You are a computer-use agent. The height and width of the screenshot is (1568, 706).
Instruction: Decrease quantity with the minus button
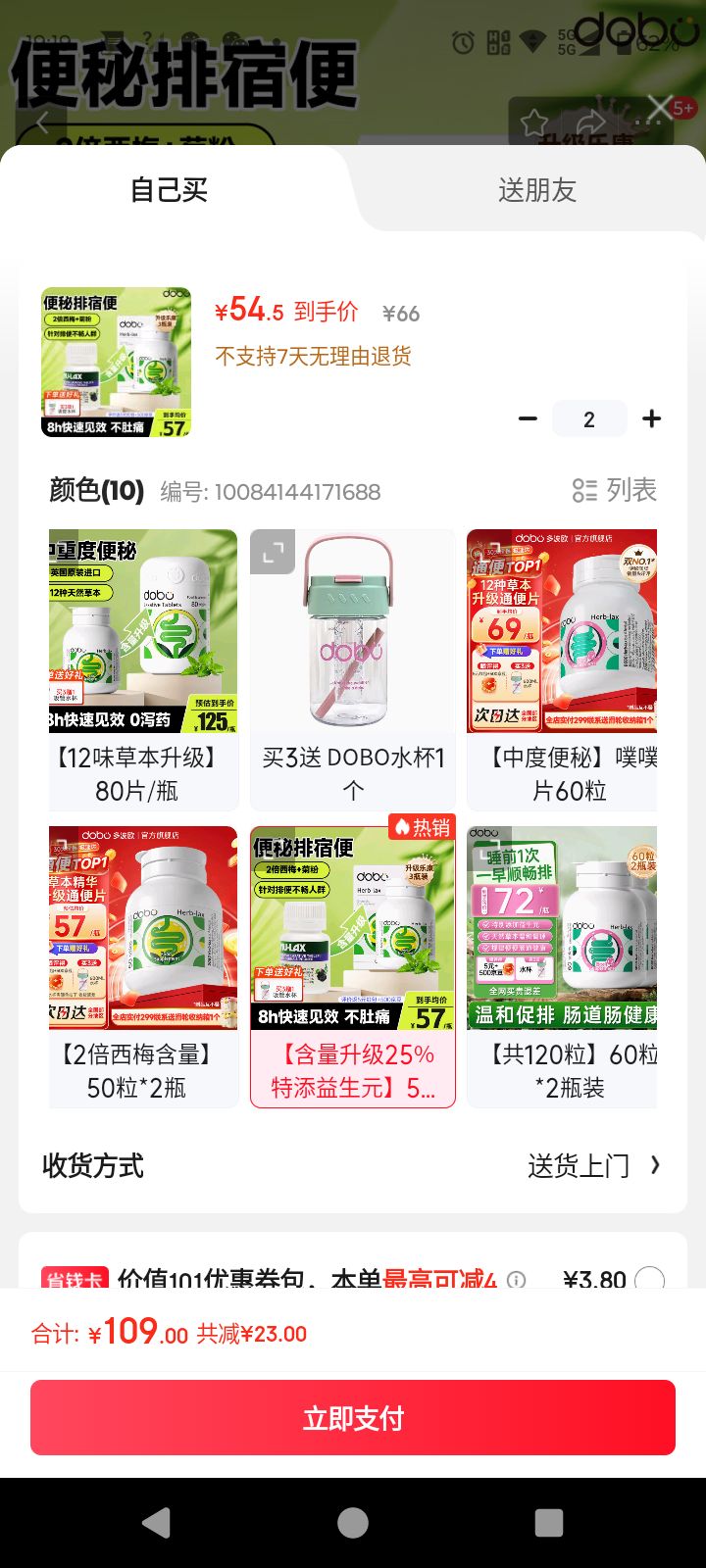[528, 419]
